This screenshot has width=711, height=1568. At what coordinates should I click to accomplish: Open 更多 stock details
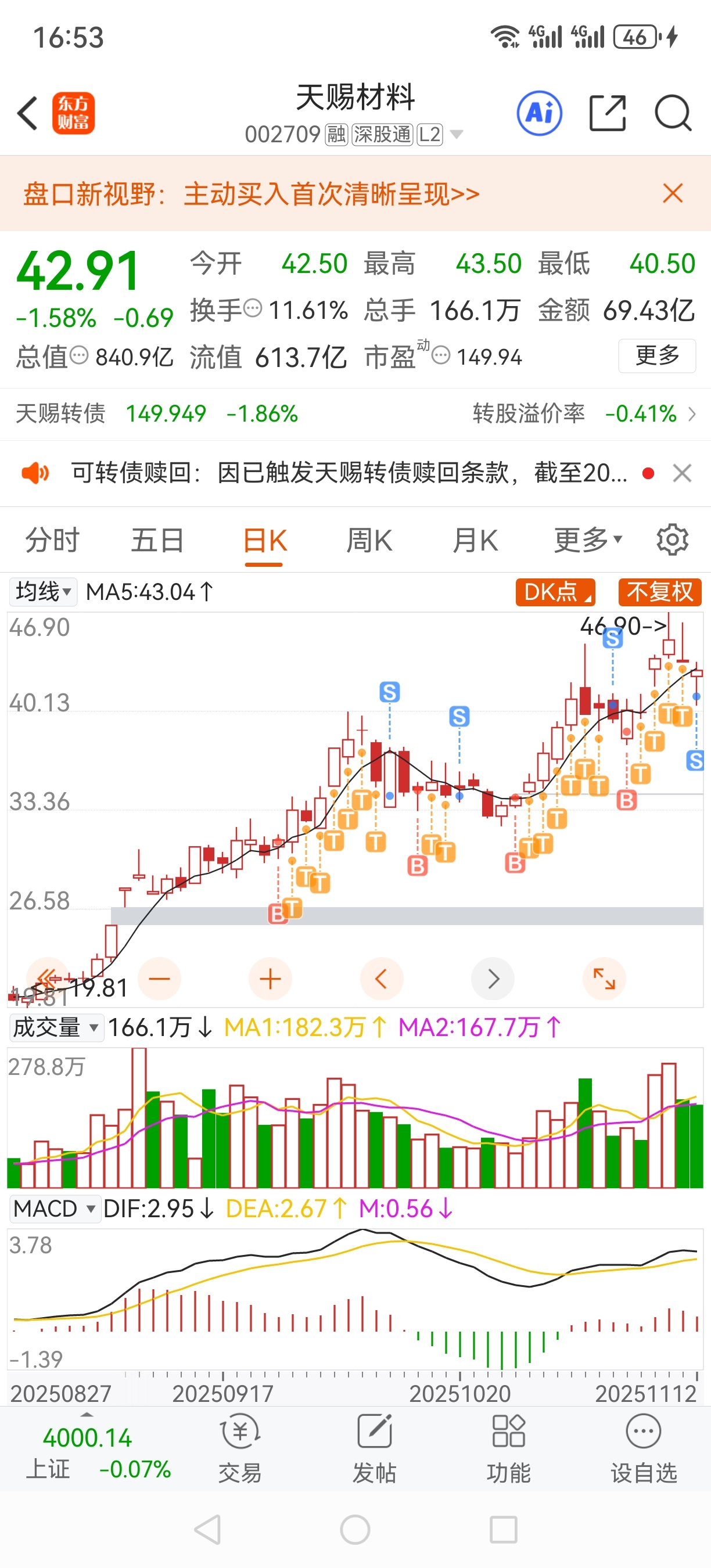[x=657, y=355]
